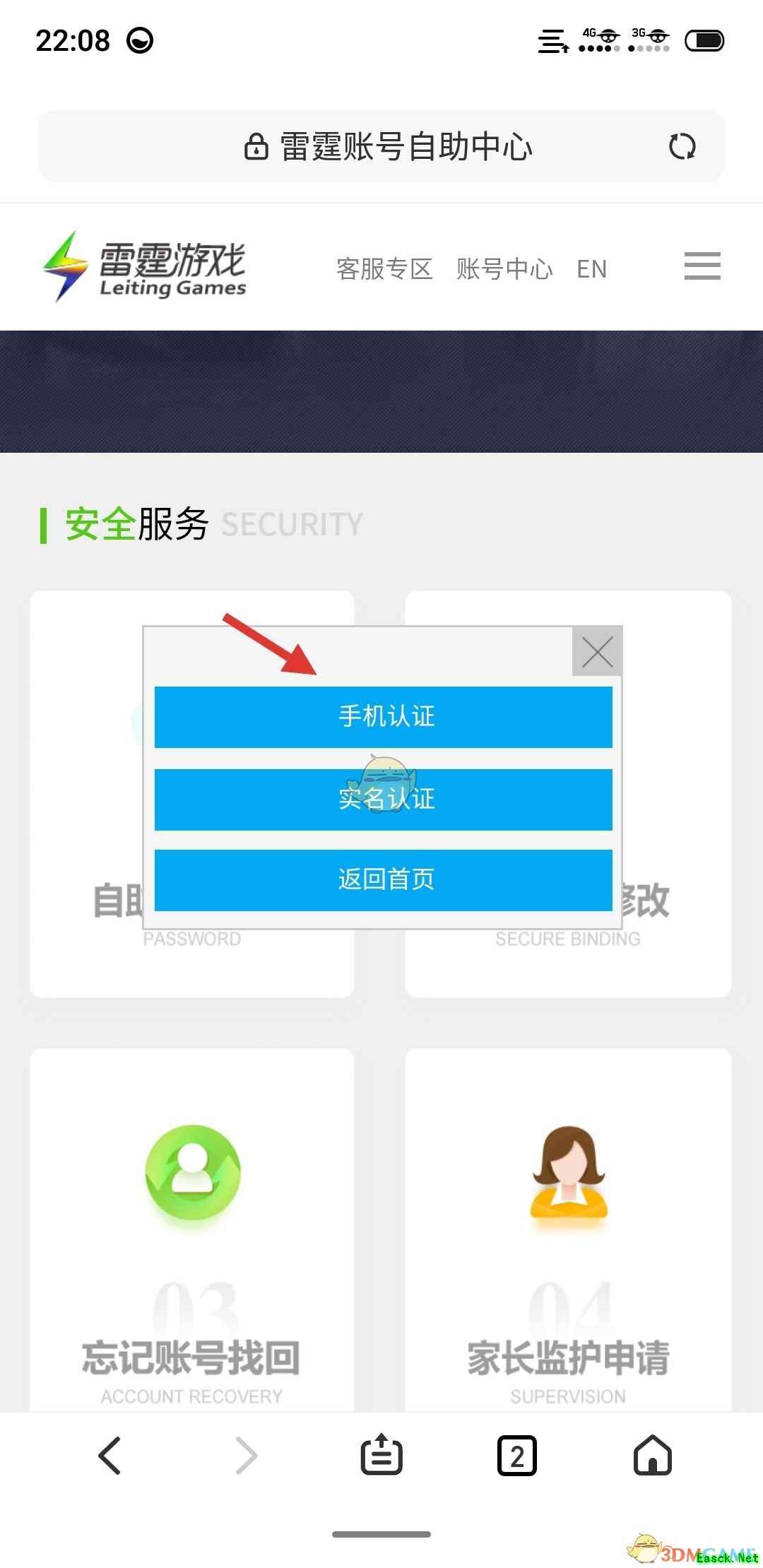Image resolution: width=763 pixels, height=1568 pixels.
Task: Go to 账号中心 account center
Action: (x=504, y=269)
